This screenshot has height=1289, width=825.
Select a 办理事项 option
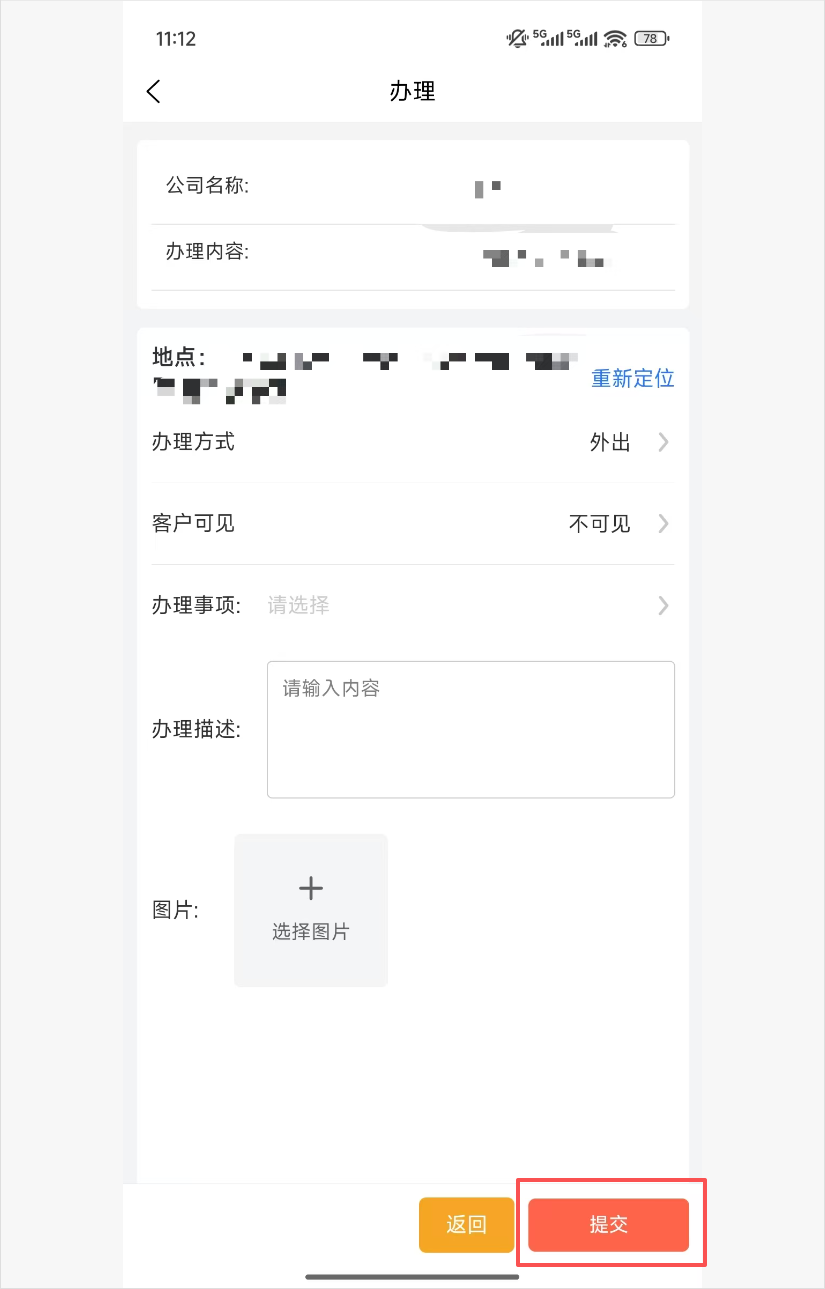coord(412,605)
